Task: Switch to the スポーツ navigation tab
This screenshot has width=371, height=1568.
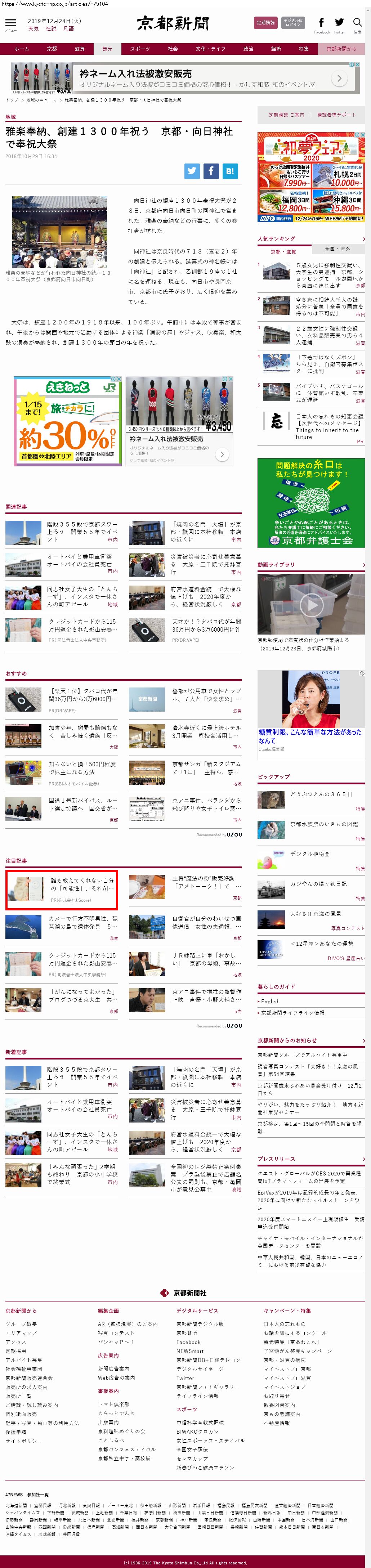Action: click(x=139, y=49)
